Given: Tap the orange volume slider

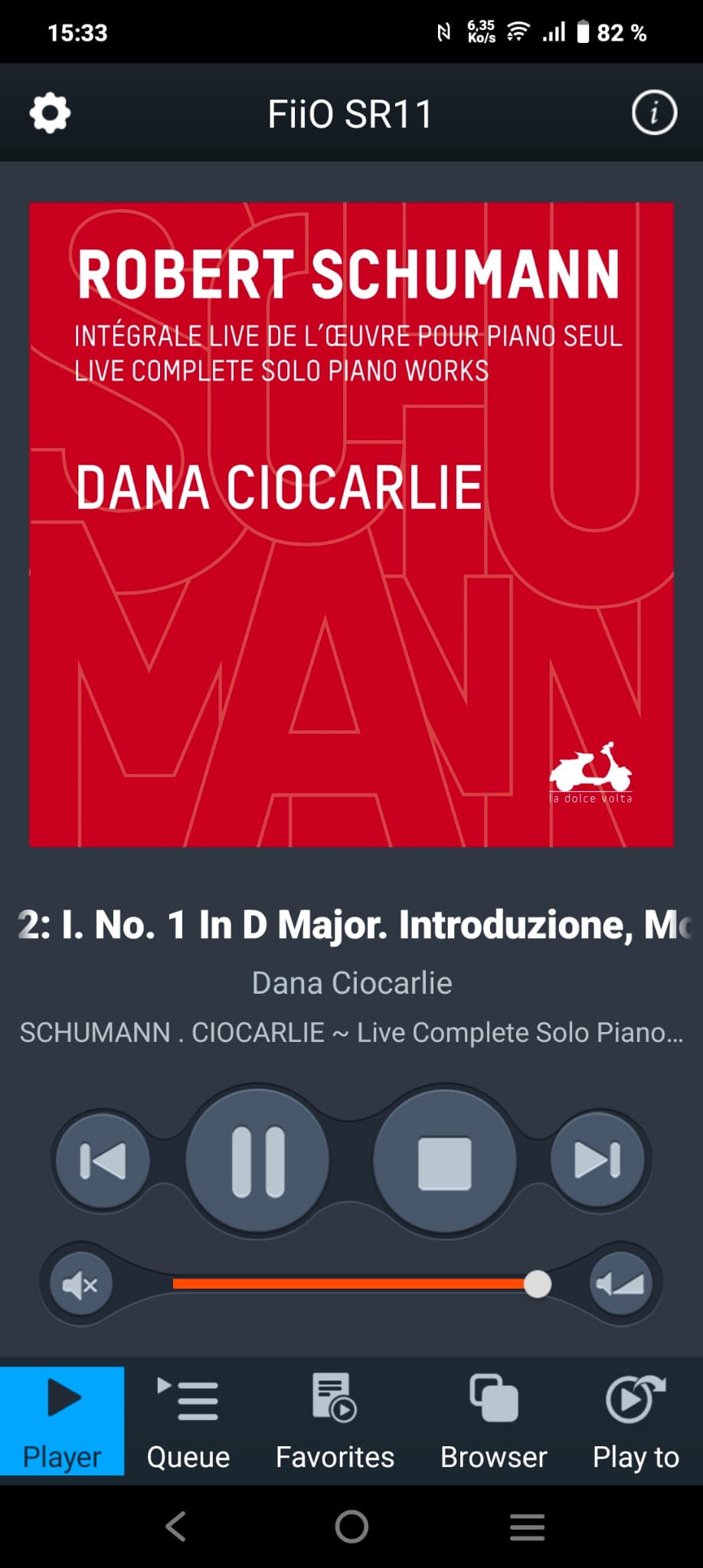Looking at the screenshot, I should point(352,1283).
